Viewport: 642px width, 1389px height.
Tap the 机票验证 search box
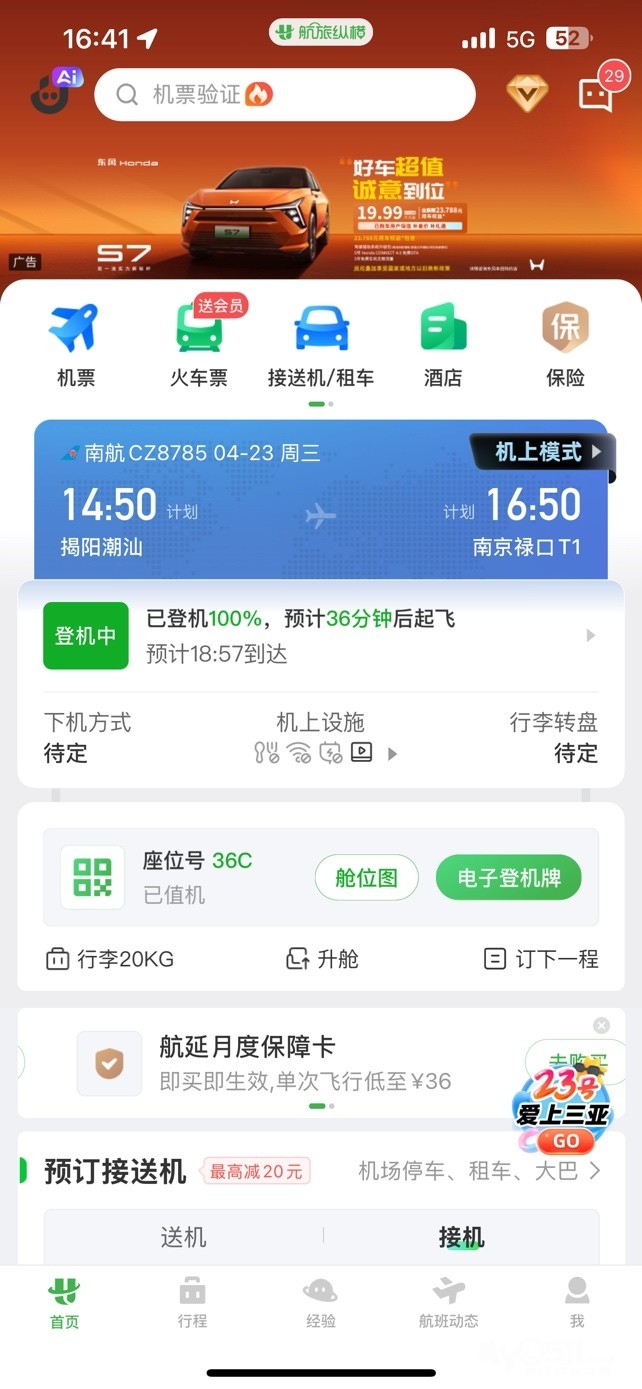(284, 95)
